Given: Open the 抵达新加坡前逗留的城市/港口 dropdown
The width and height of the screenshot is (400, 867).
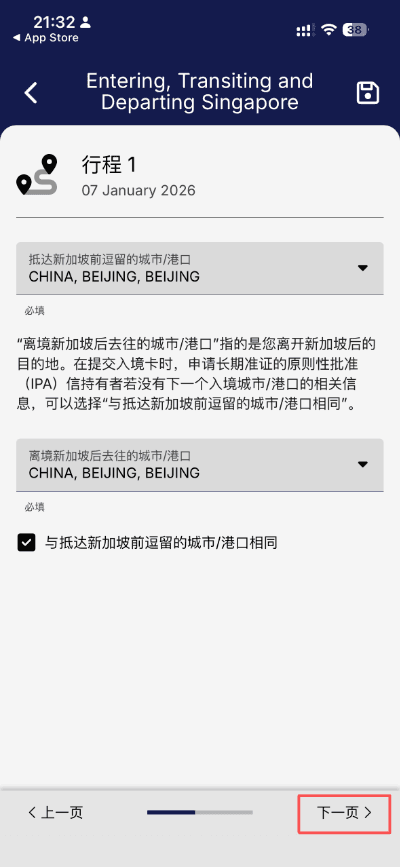Looking at the screenshot, I should (200, 268).
